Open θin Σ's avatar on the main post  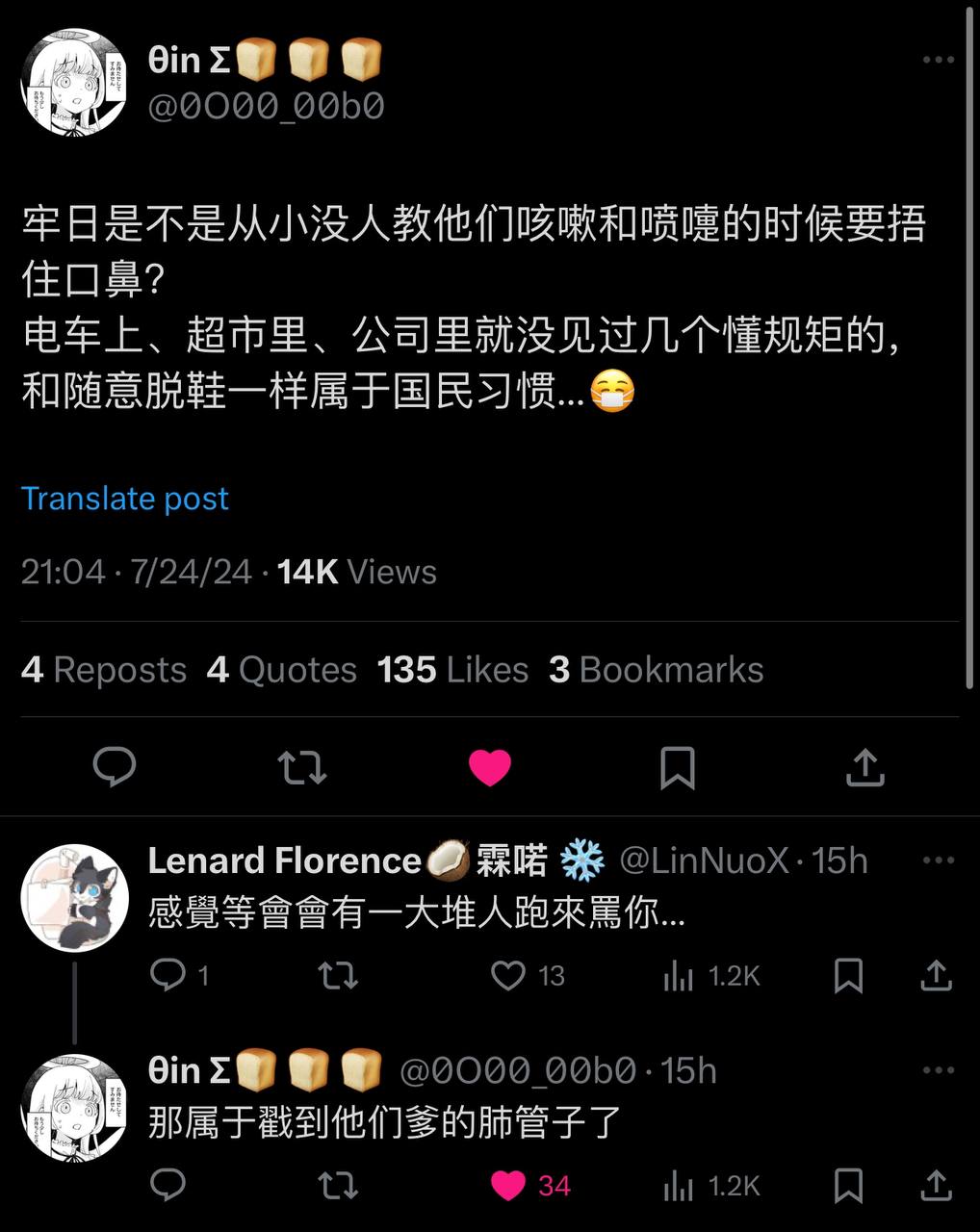click(74, 82)
